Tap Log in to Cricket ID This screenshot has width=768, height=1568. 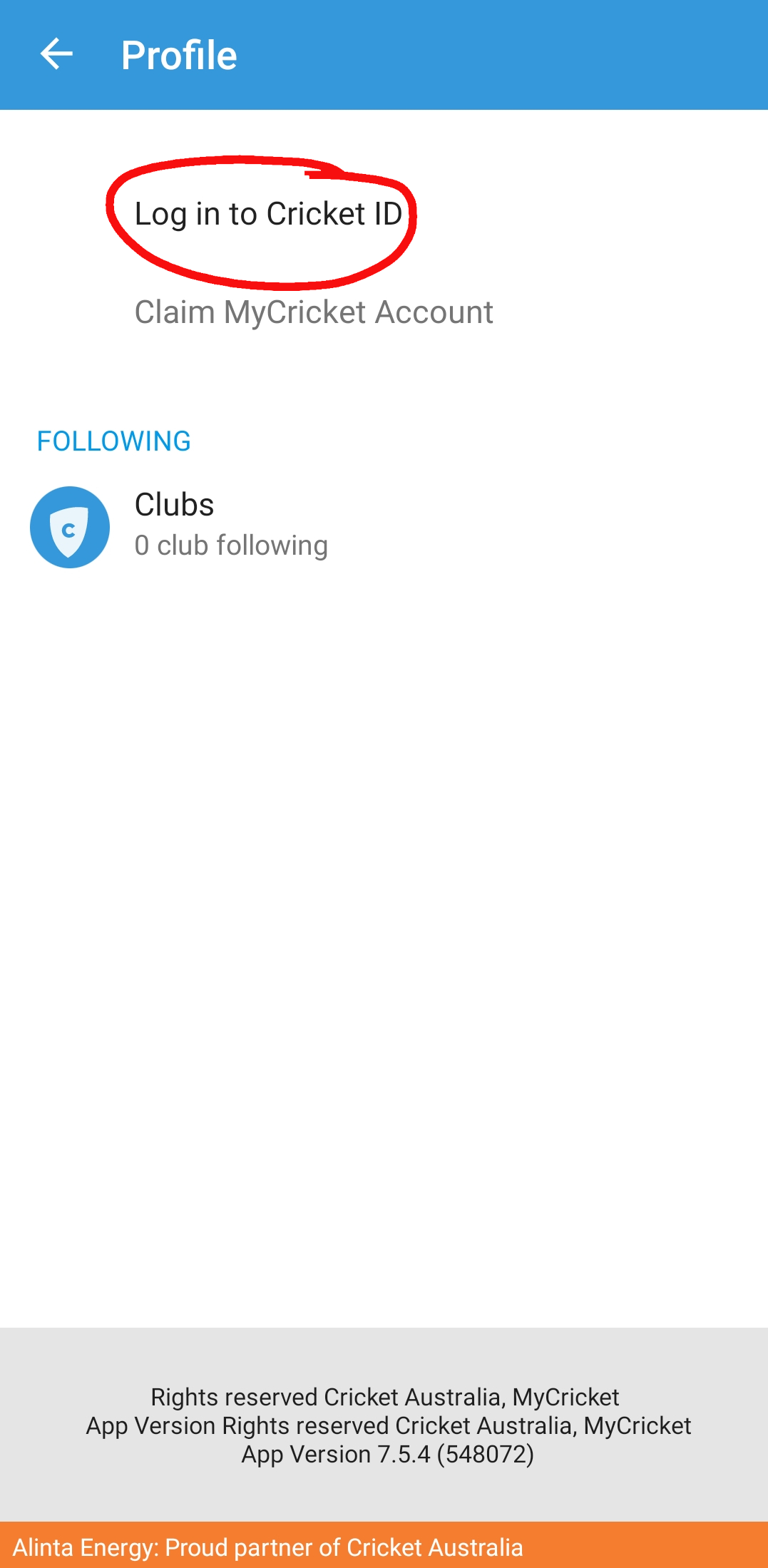pyautogui.click(x=269, y=214)
